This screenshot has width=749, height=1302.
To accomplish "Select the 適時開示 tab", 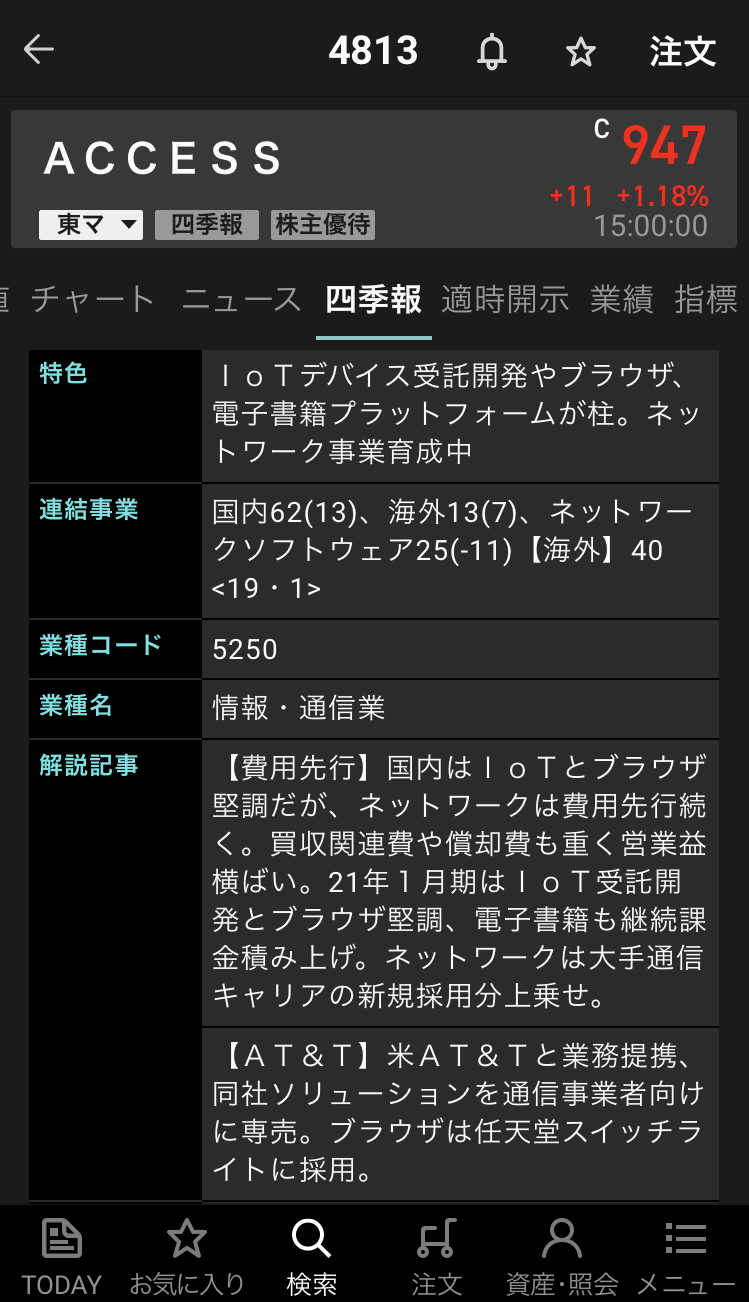I will point(505,299).
